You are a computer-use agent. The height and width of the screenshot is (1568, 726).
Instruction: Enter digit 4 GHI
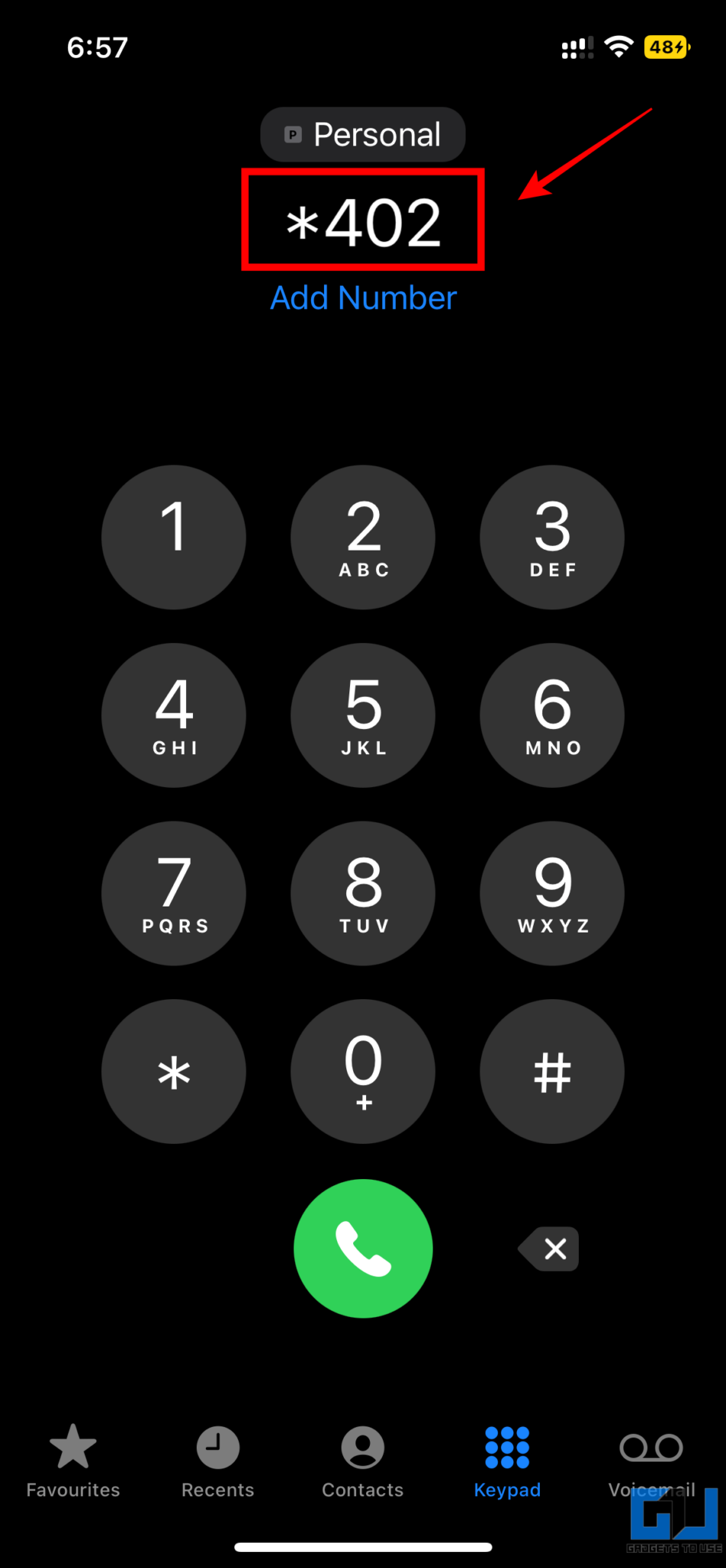pos(174,715)
